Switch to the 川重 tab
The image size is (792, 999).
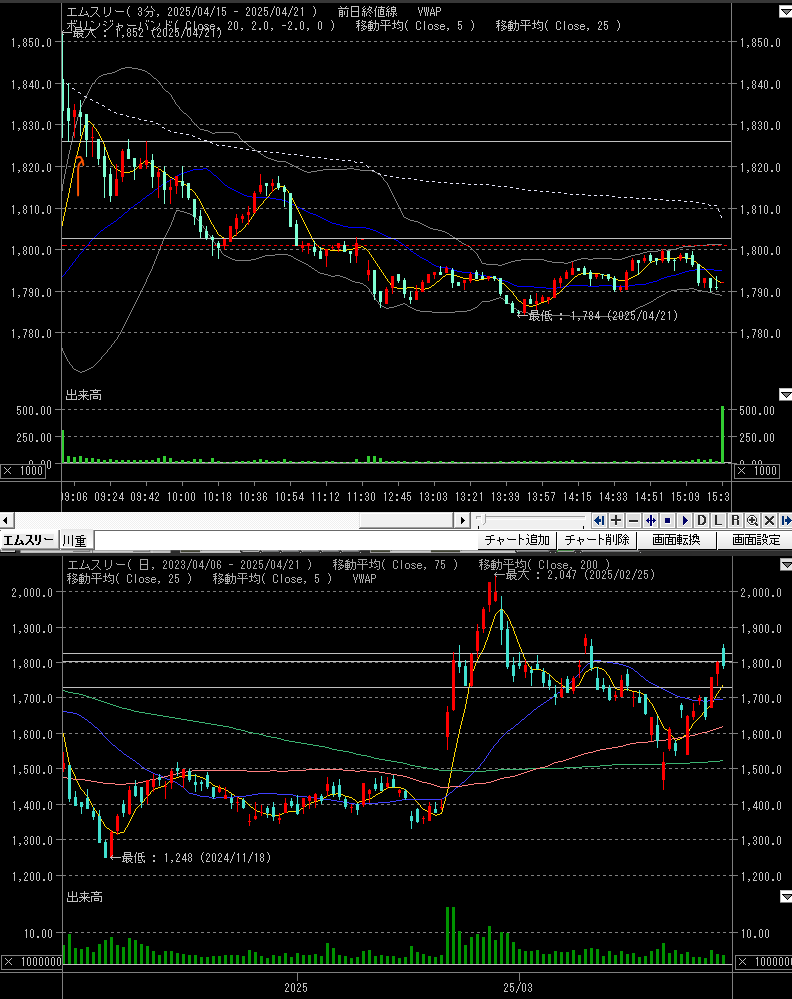[75, 541]
